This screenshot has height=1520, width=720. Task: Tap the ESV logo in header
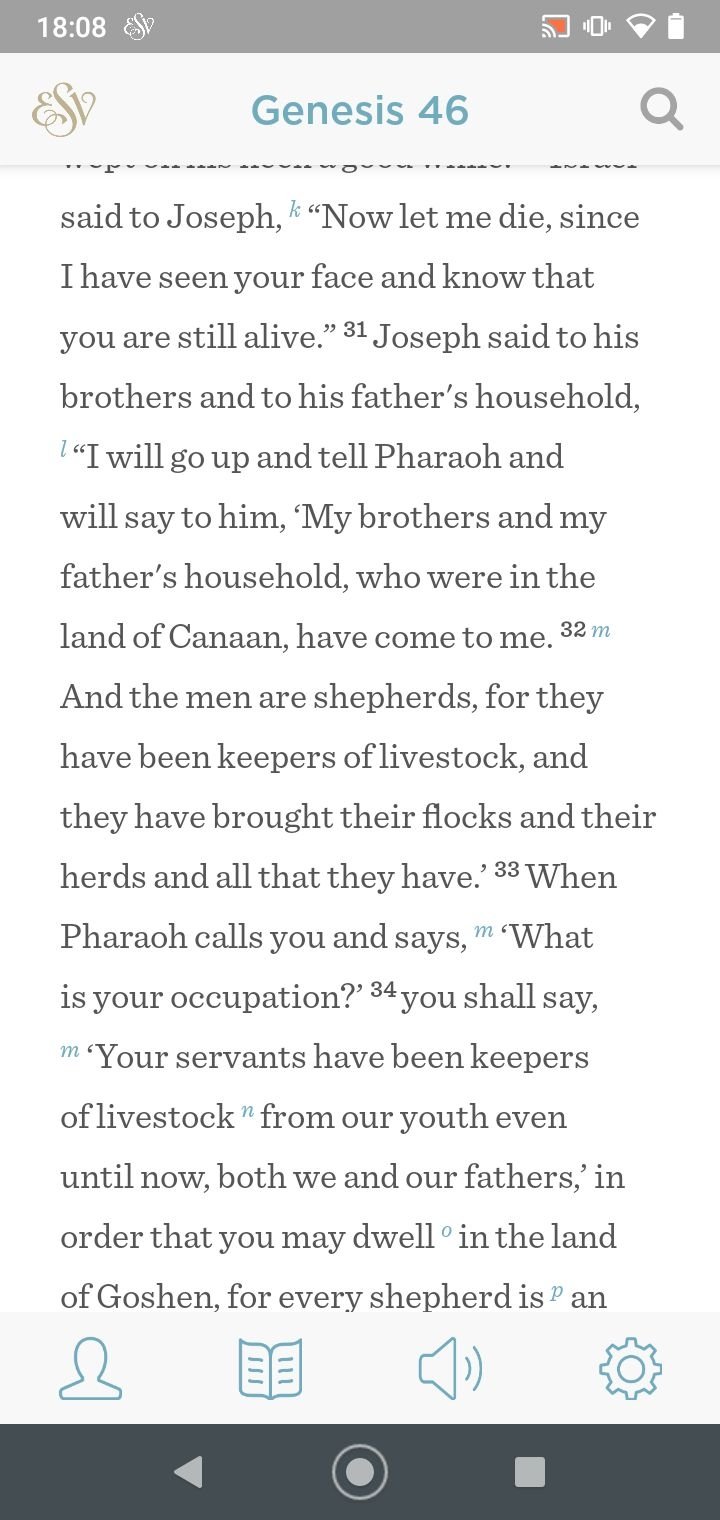coord(64,110)
